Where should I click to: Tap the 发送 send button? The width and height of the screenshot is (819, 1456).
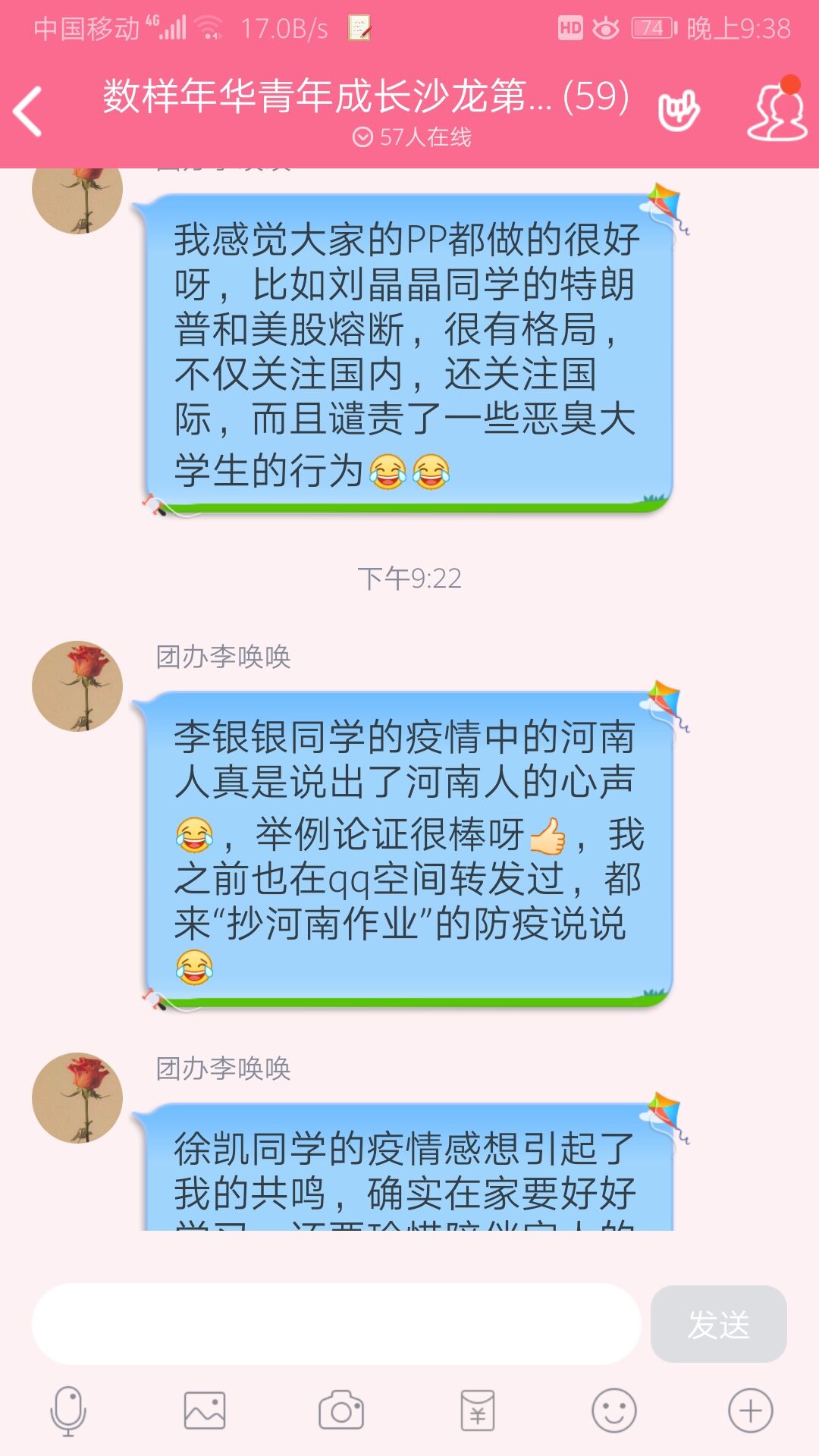(x=718, y=1324)
